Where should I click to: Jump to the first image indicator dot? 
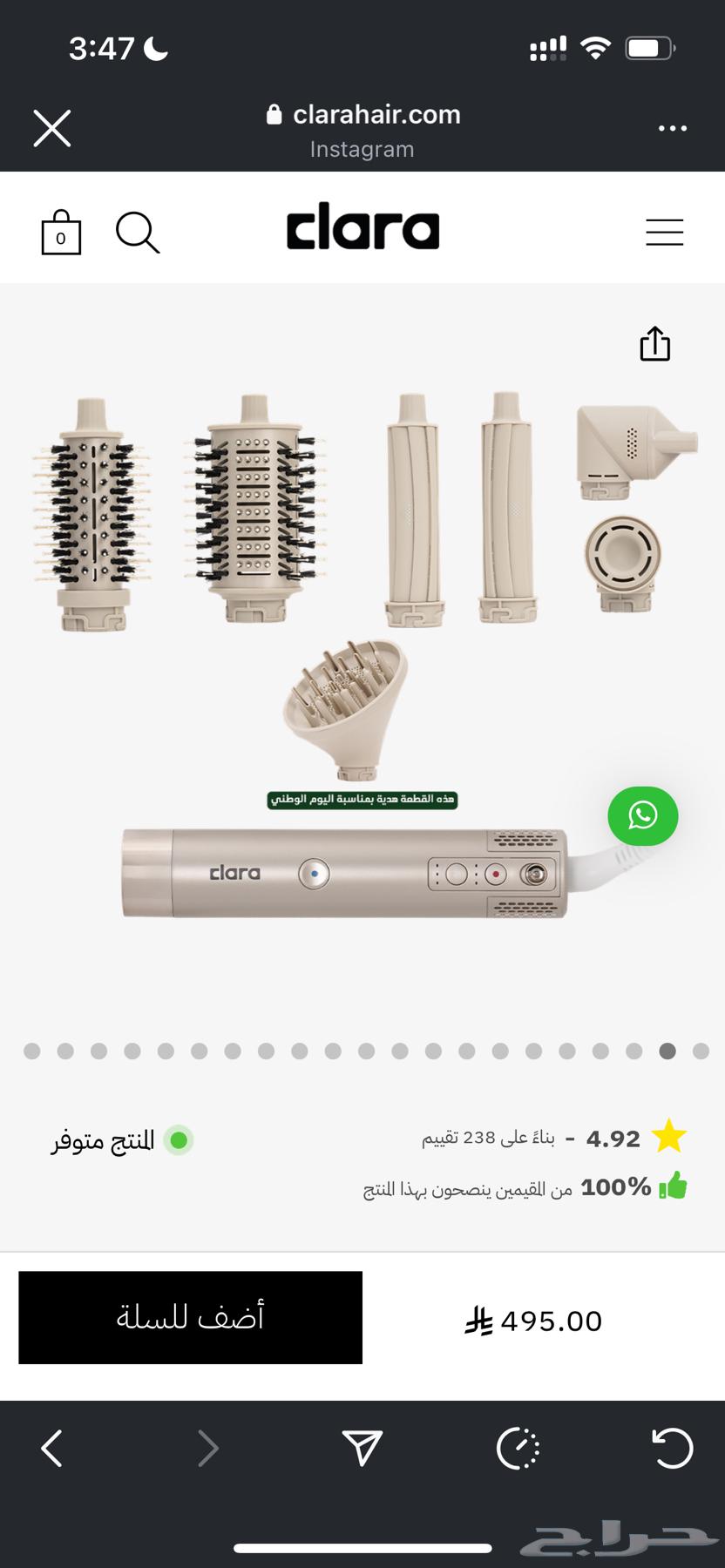(x=32, y=1051)
